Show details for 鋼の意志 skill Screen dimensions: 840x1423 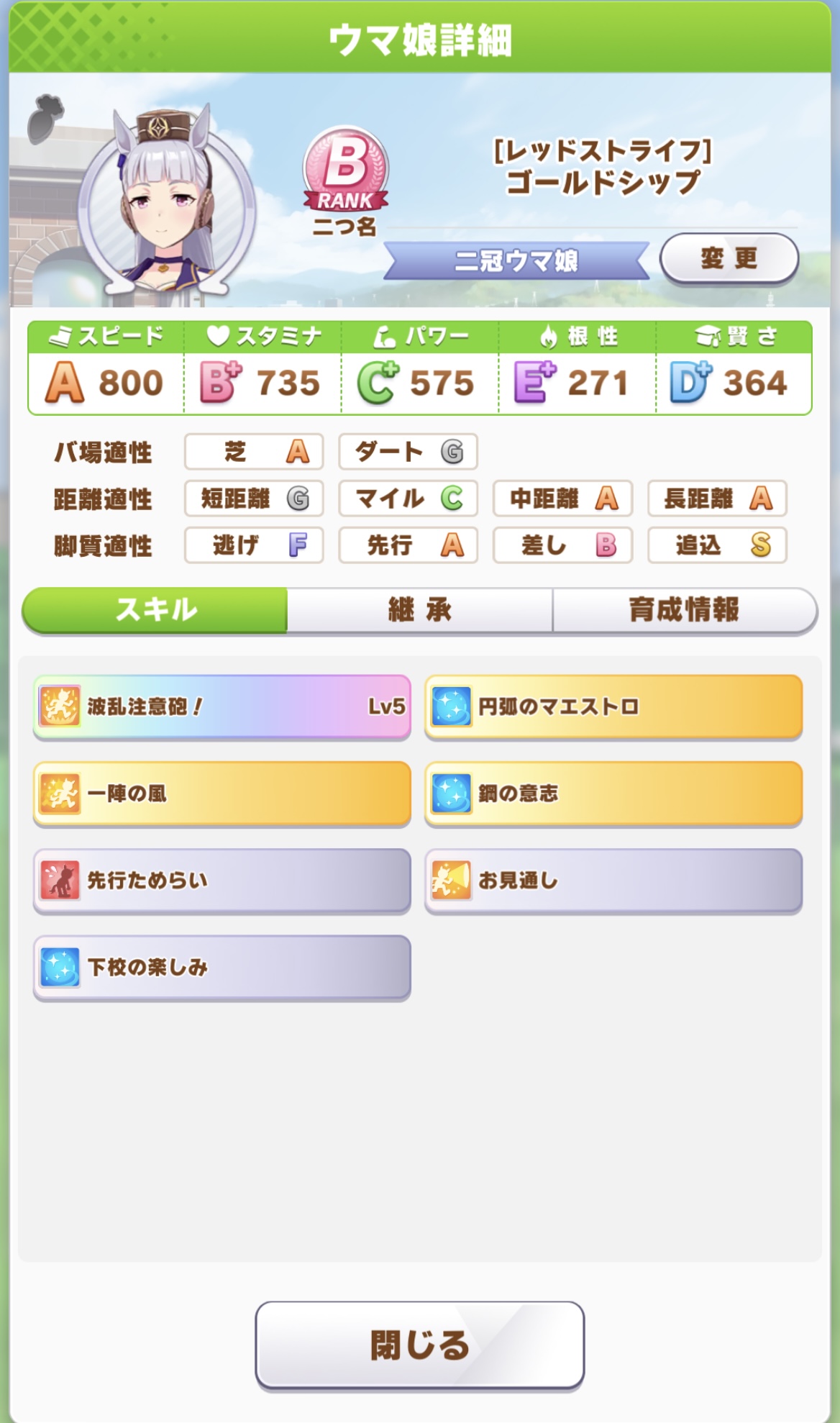[x=613, y=794]
